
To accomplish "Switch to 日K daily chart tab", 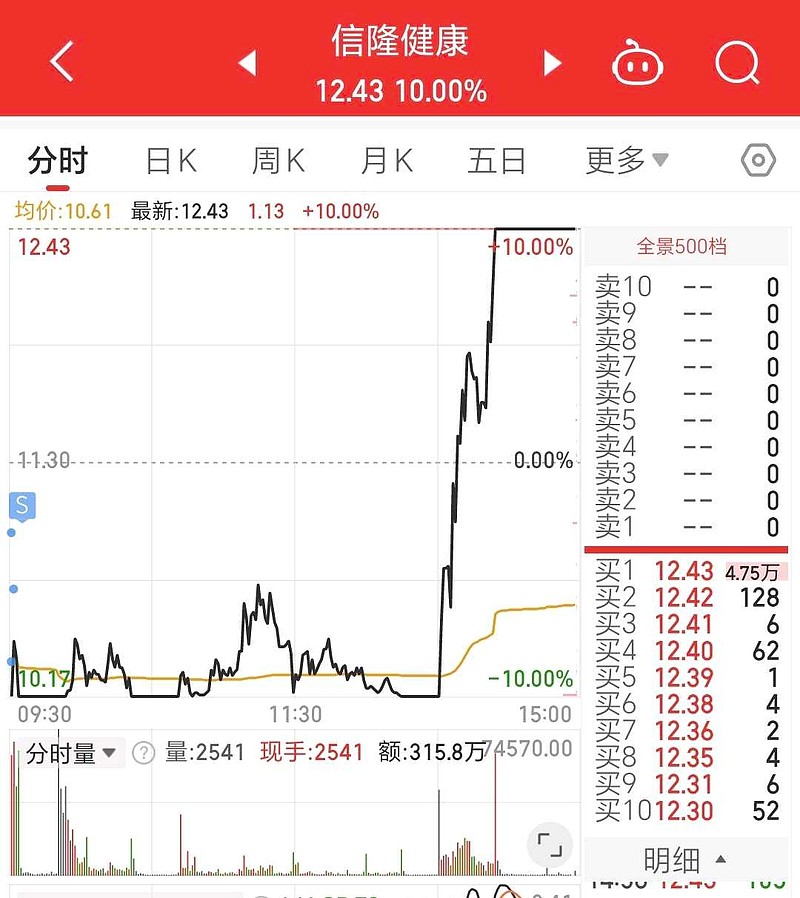I will click(x=170, y=160).
